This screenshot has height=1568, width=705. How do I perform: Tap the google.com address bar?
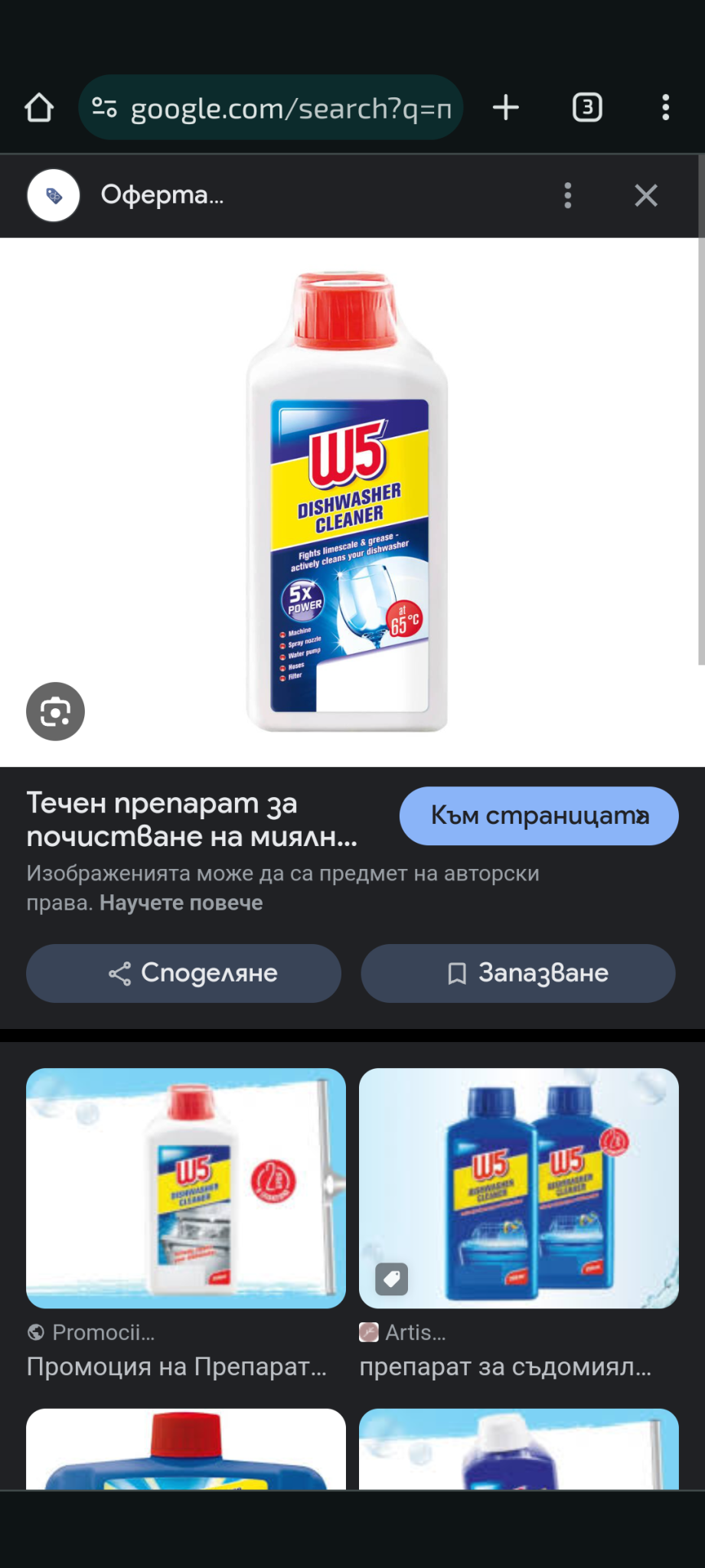click(x=276, y=108)
